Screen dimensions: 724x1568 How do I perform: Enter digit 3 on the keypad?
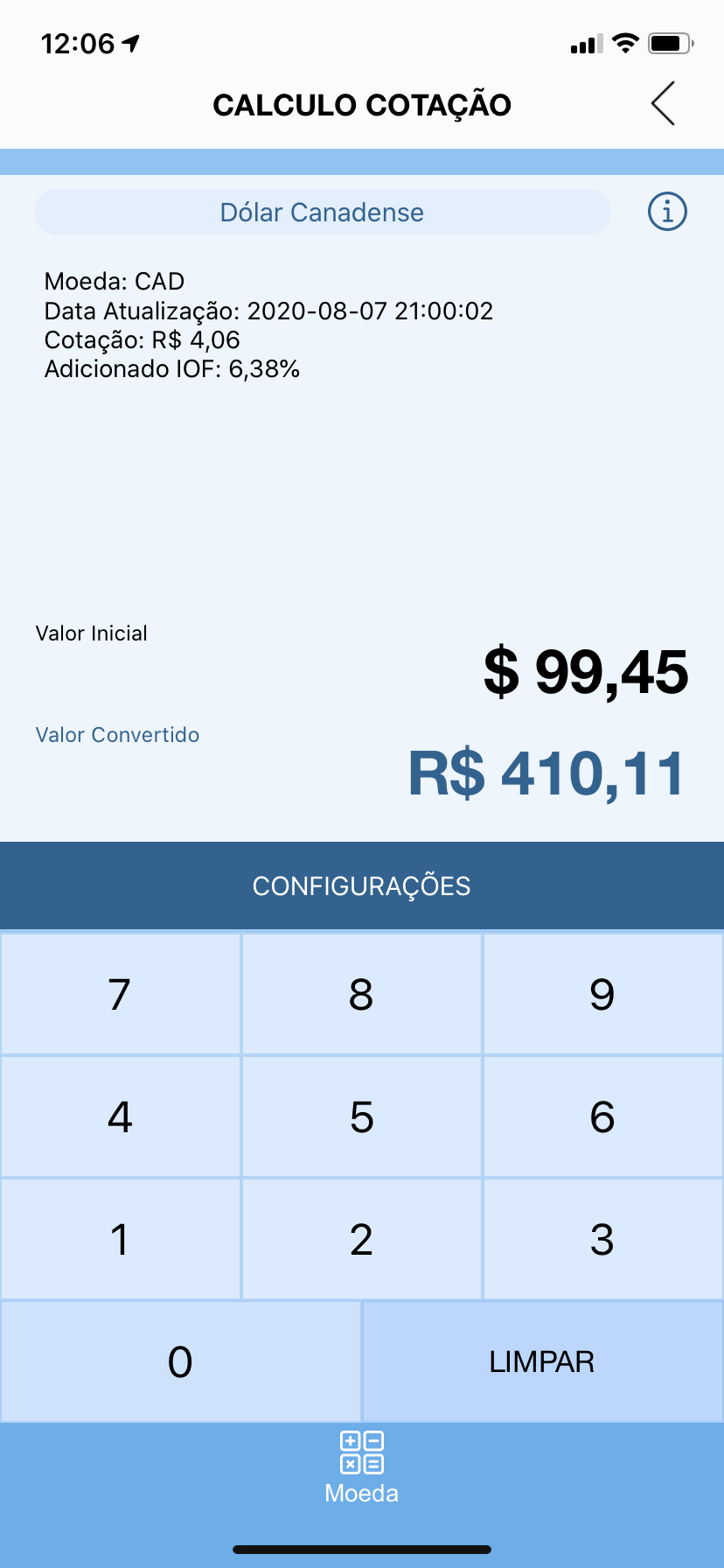tap(603, 1239)
